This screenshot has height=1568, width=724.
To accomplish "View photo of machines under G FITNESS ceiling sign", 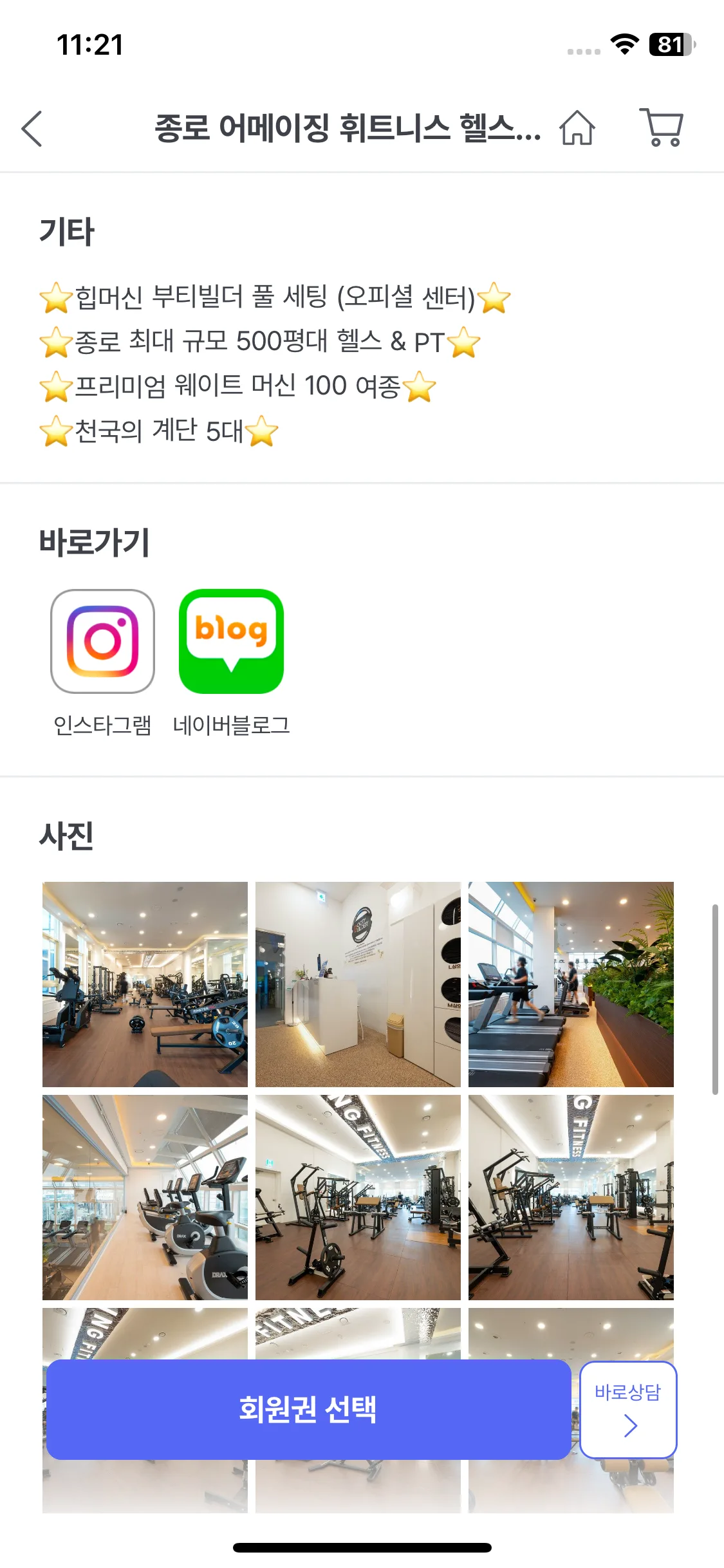I will tap(571, 1197).
